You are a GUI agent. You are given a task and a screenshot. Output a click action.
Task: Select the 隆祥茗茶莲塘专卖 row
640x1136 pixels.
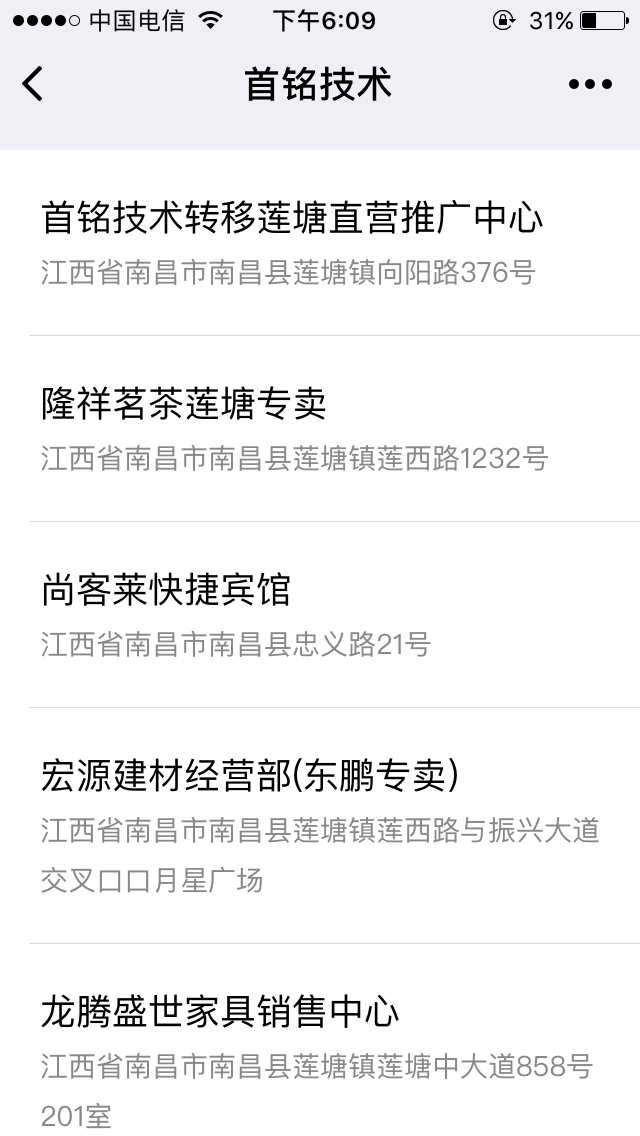(320, 429)
